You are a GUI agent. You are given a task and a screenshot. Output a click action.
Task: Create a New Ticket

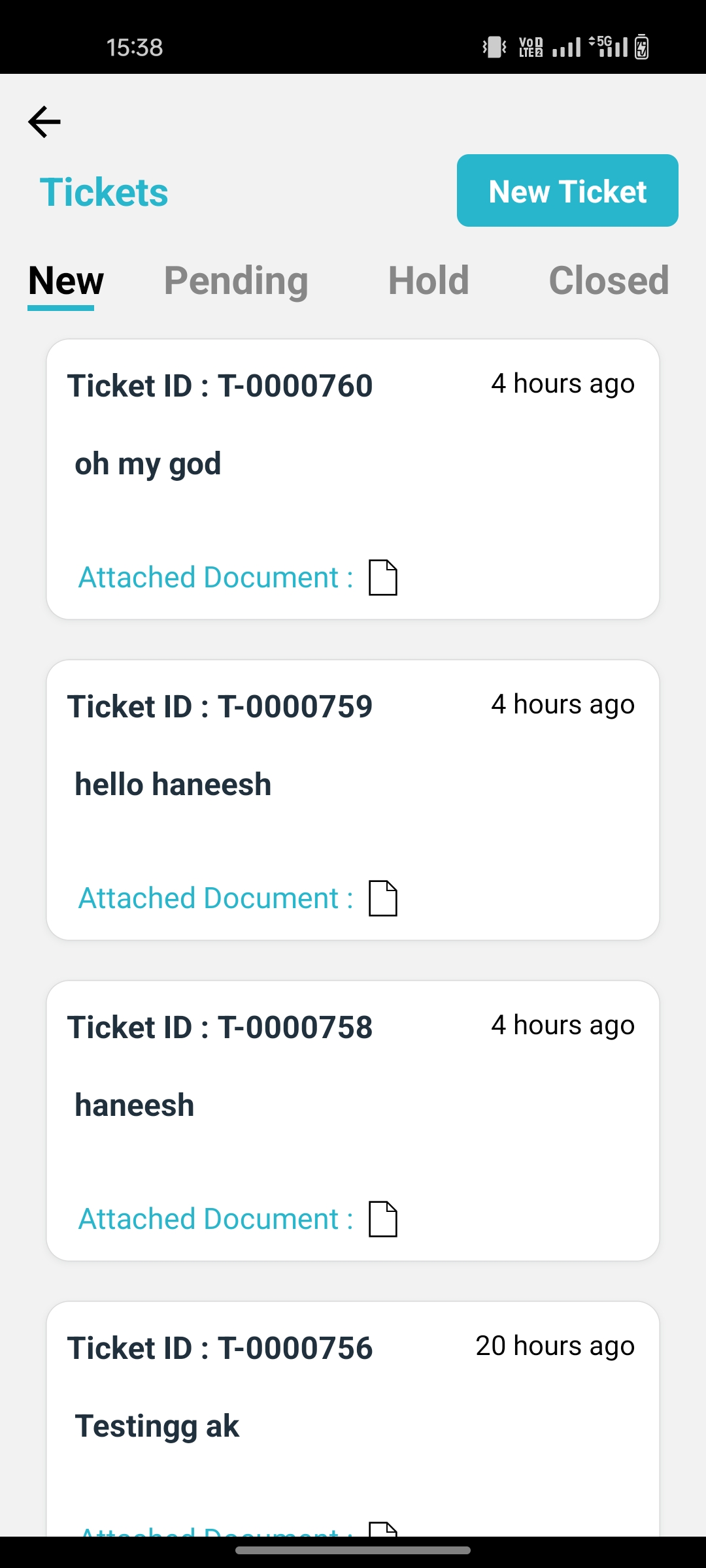[x=567, y=191]
